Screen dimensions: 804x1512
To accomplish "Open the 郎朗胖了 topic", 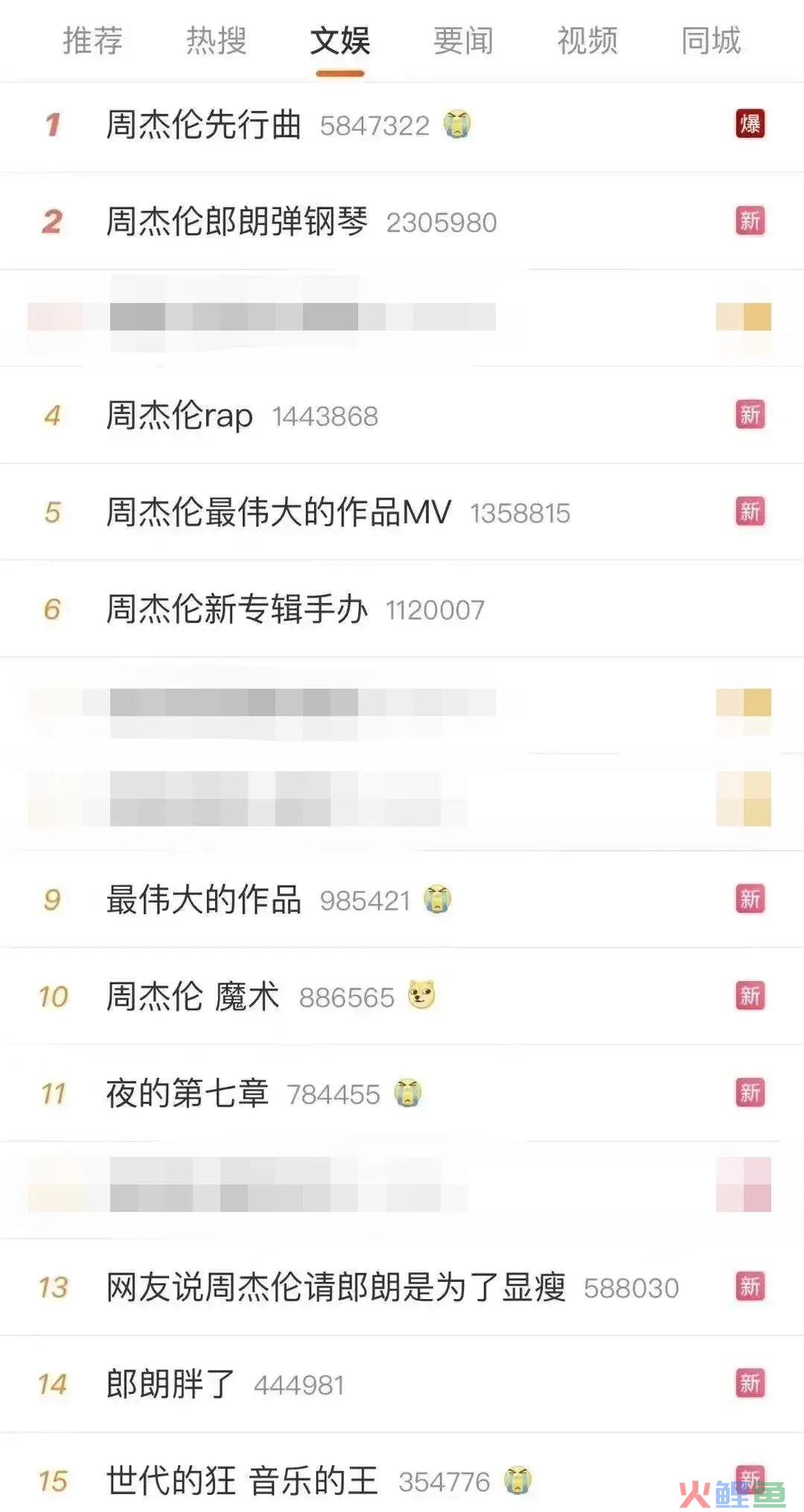I will click(x=170, y=1384).
